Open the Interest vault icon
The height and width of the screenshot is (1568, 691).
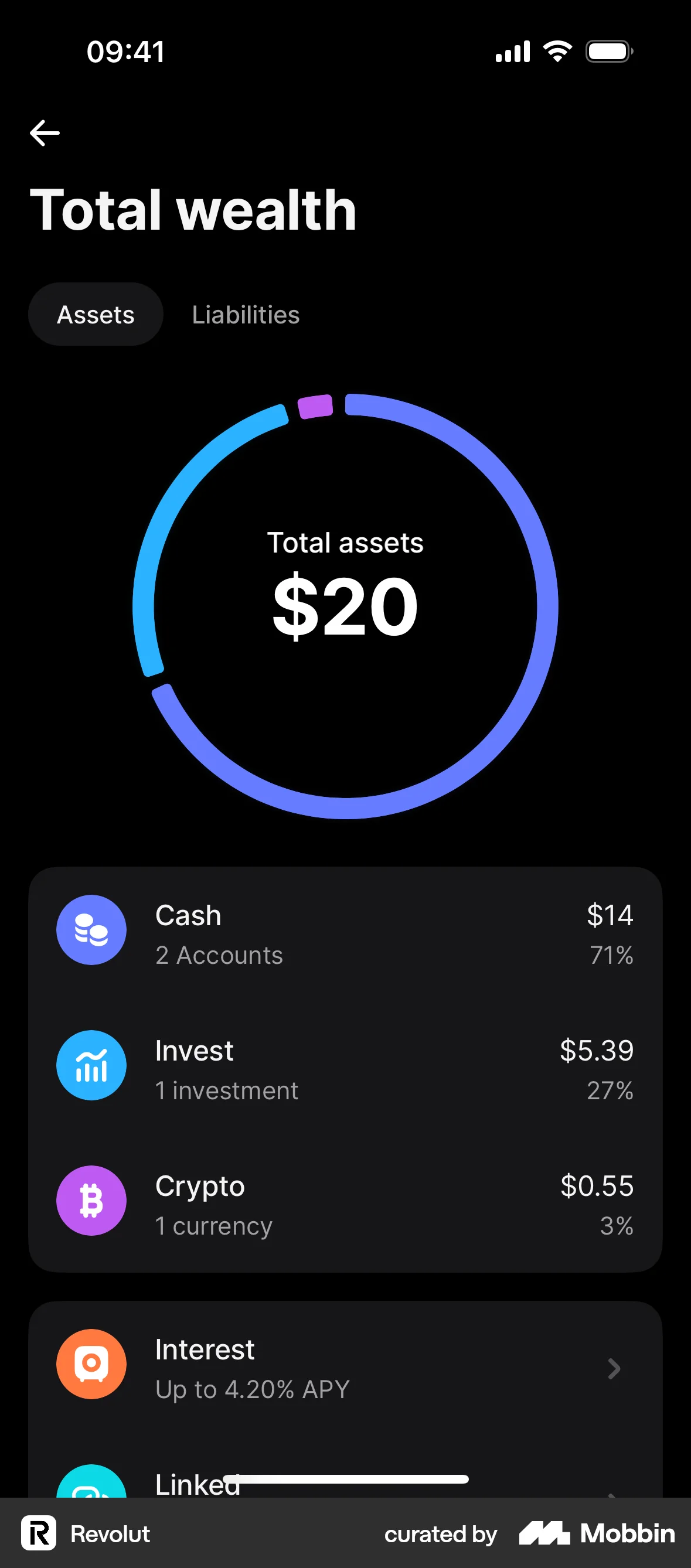[x=91, y=1364]
